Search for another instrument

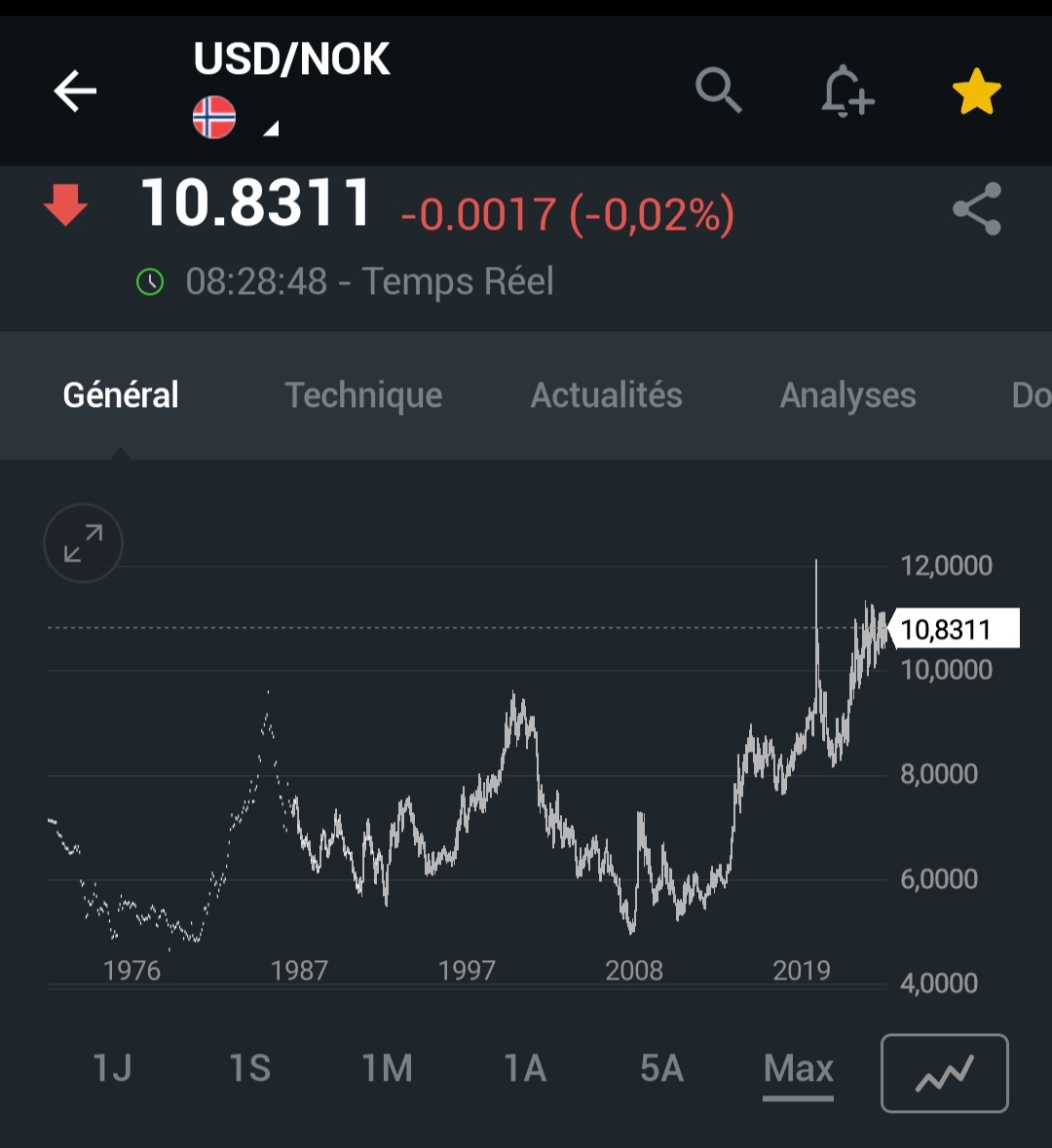point(719,93)
